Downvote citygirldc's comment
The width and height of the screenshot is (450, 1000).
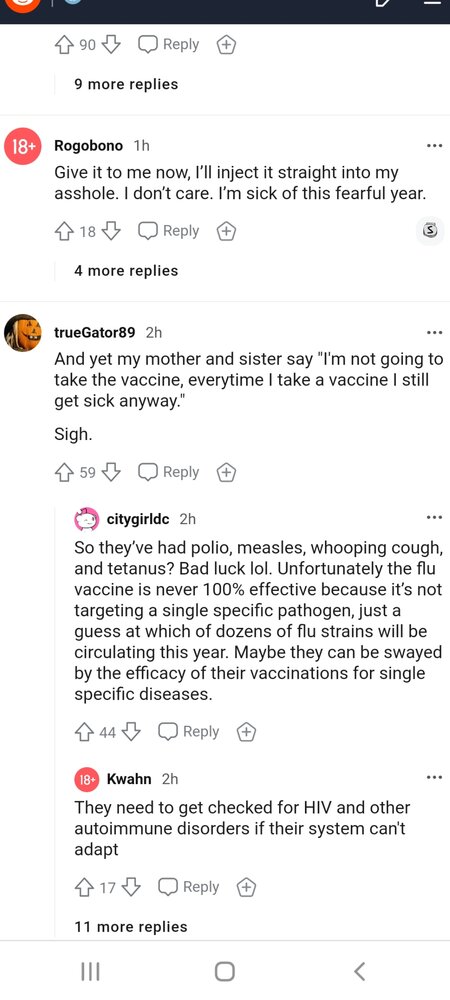pos(131,732)
